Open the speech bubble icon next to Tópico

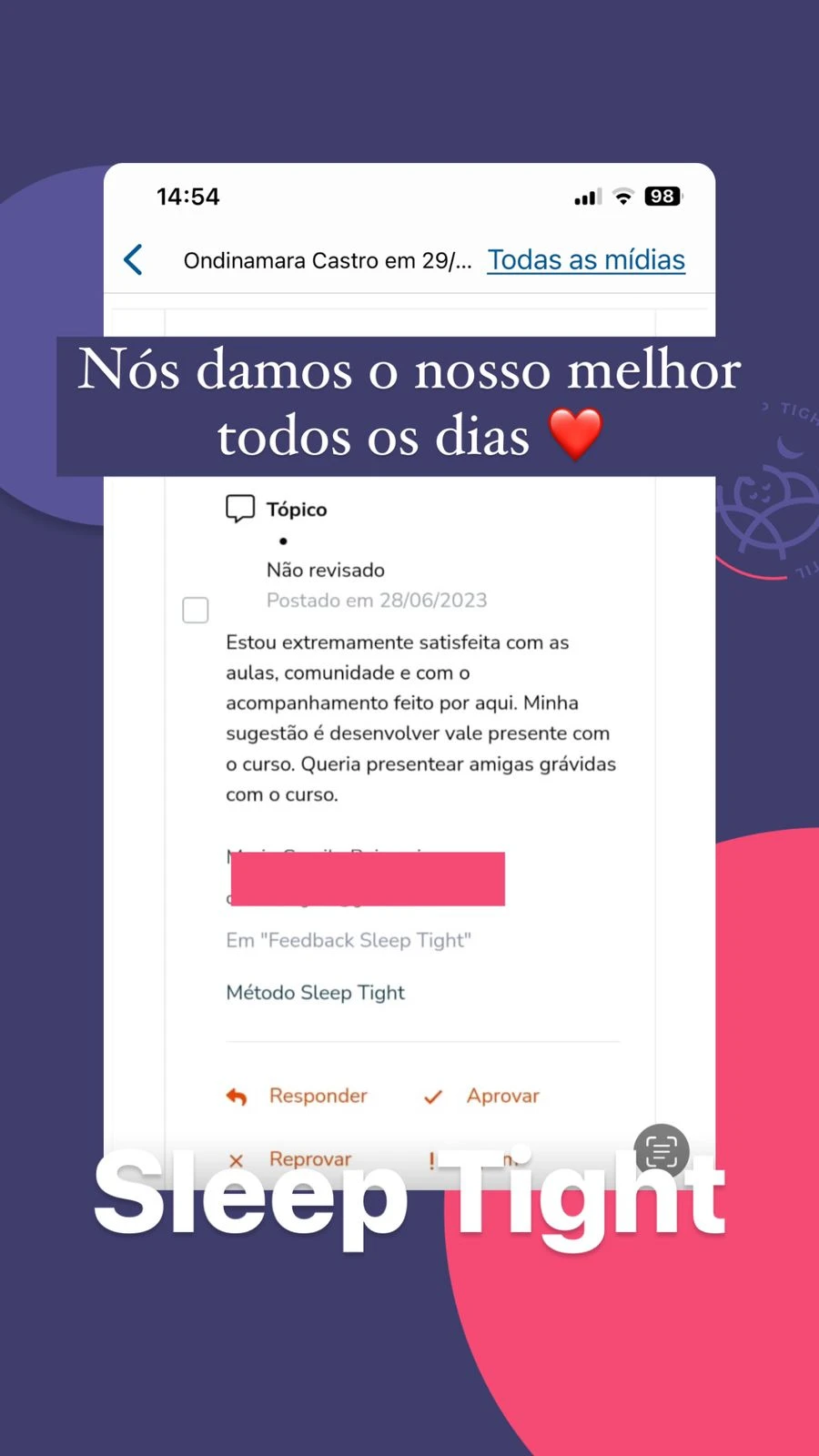pos(239,508)
